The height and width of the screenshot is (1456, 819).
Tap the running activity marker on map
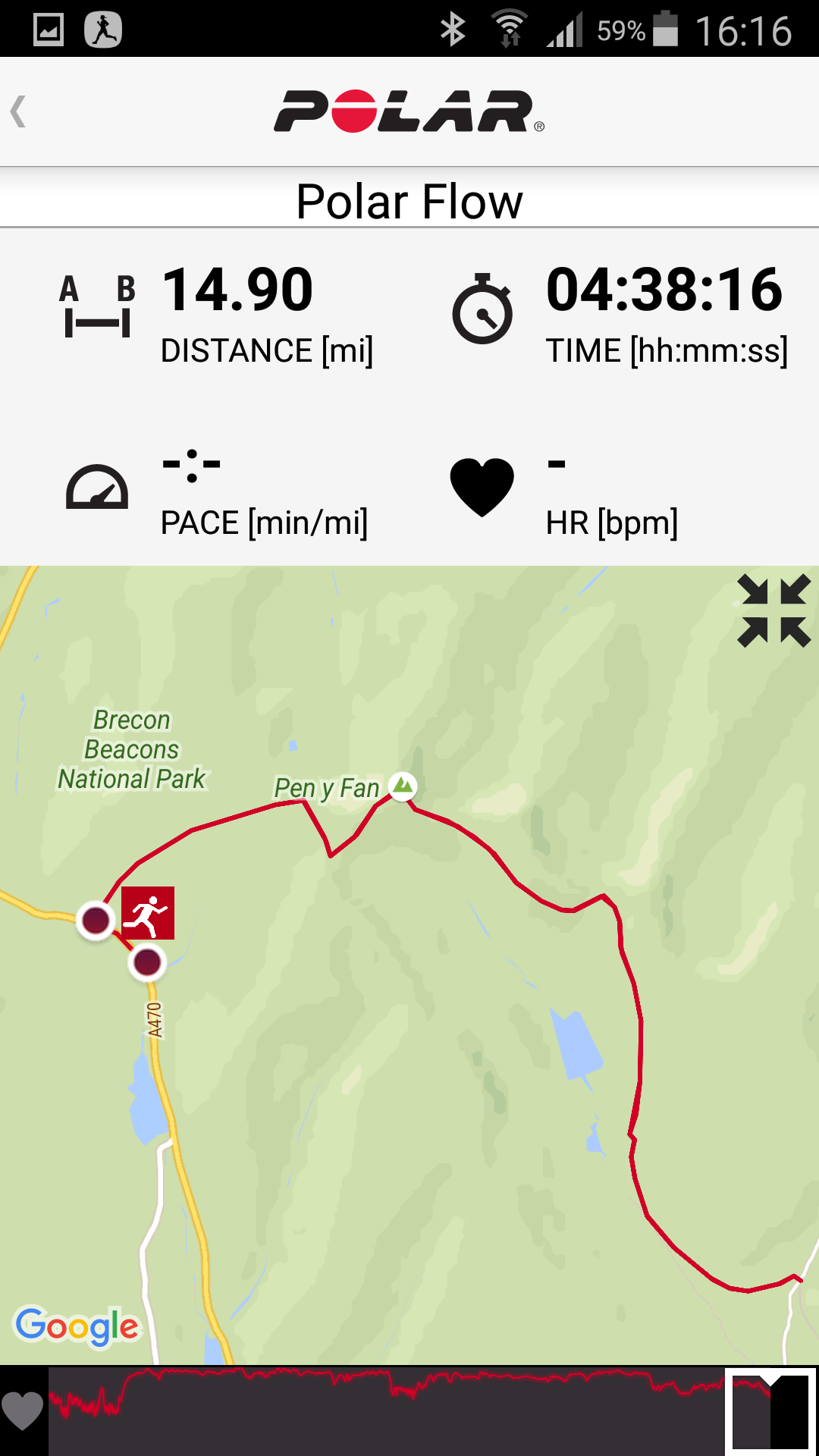[148, 913]
